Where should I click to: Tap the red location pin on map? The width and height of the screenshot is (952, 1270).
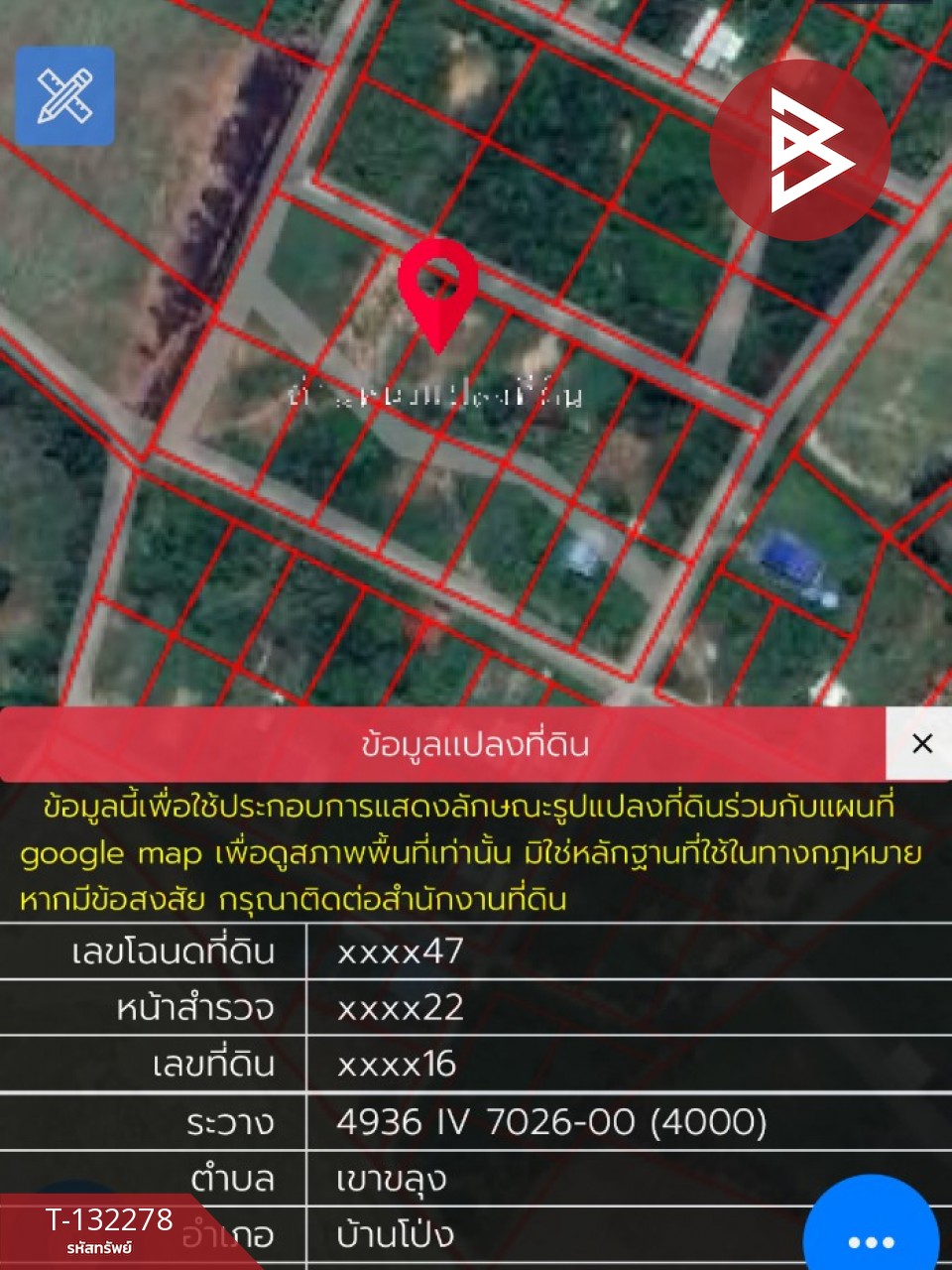[437, 288]
